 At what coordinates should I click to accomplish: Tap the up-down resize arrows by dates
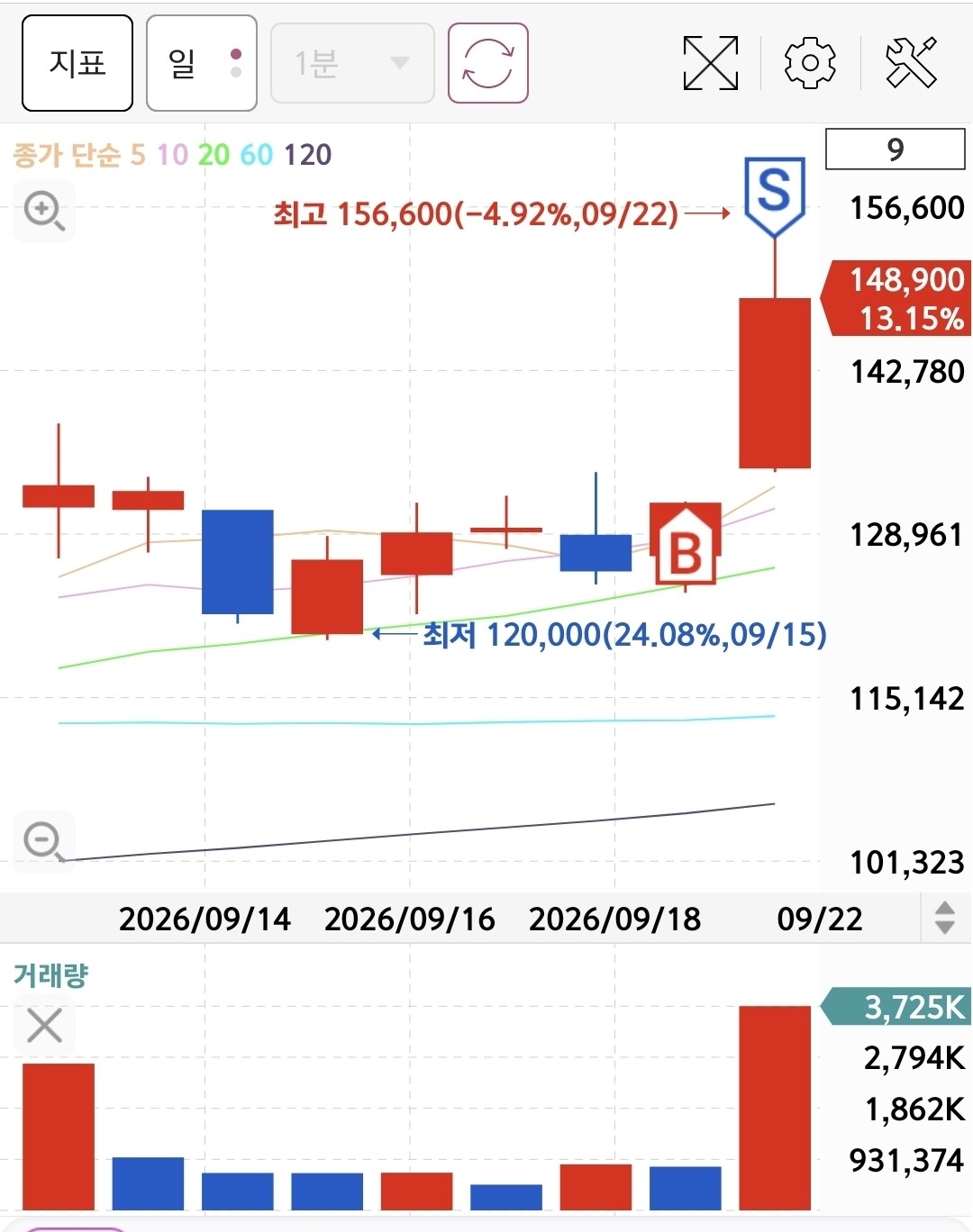tap(945, 918)
